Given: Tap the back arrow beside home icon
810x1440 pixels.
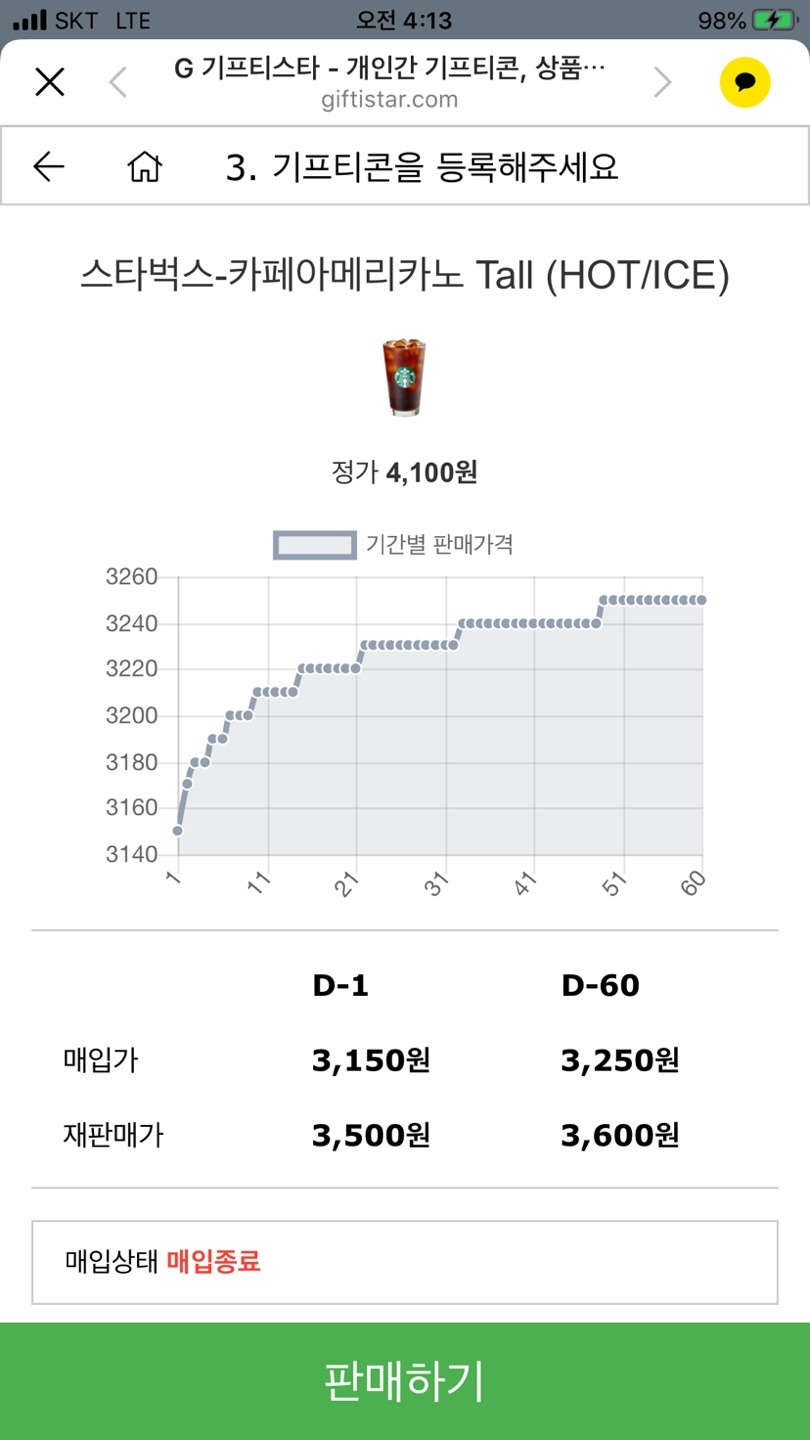Looking at the screenshot, I should tap(49, 167).
